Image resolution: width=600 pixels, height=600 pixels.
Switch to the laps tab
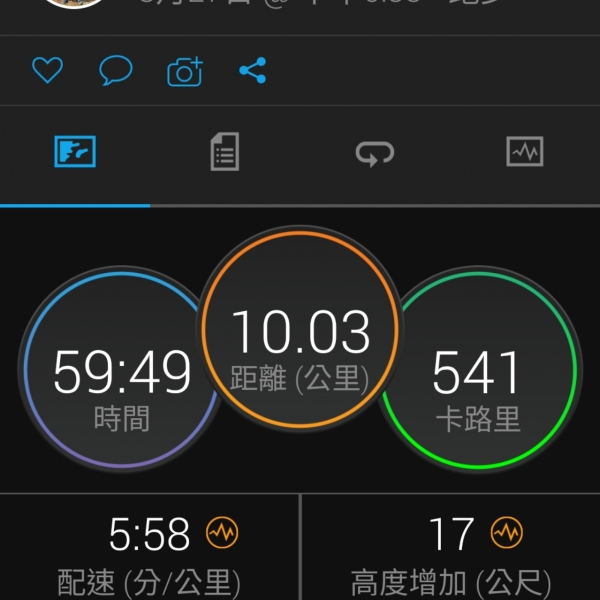375,153
